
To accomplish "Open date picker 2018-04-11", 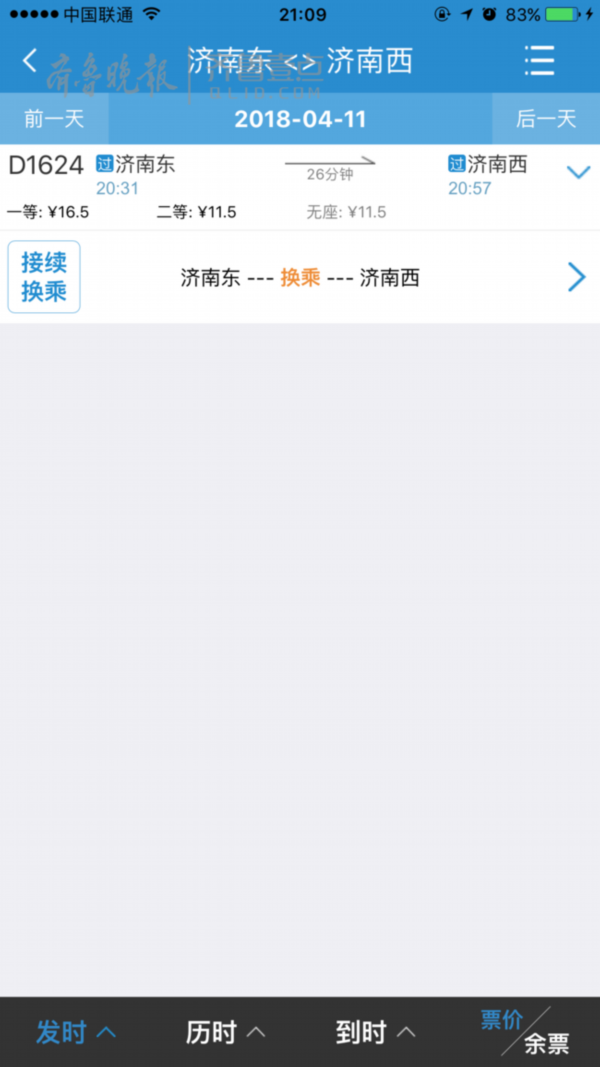I will [300, 120].
